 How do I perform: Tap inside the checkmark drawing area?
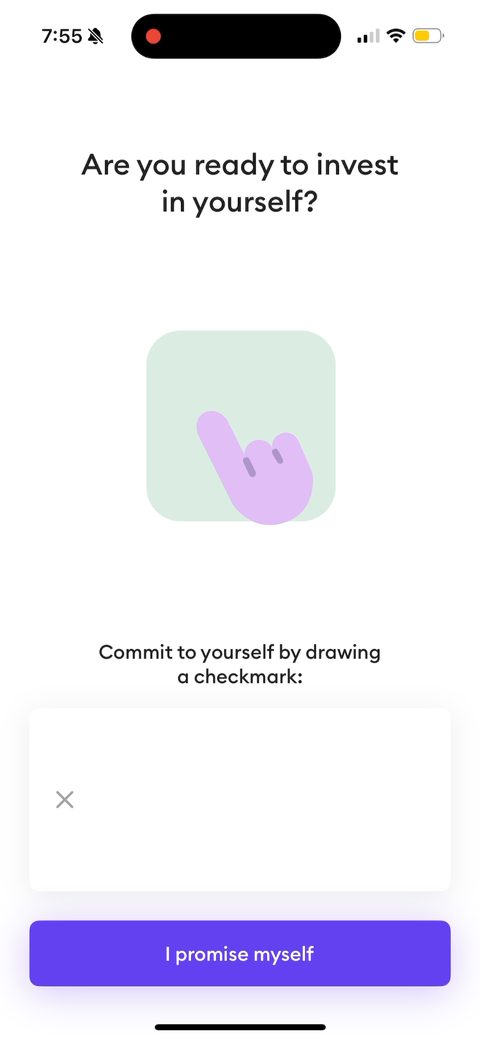coord(240,799)
